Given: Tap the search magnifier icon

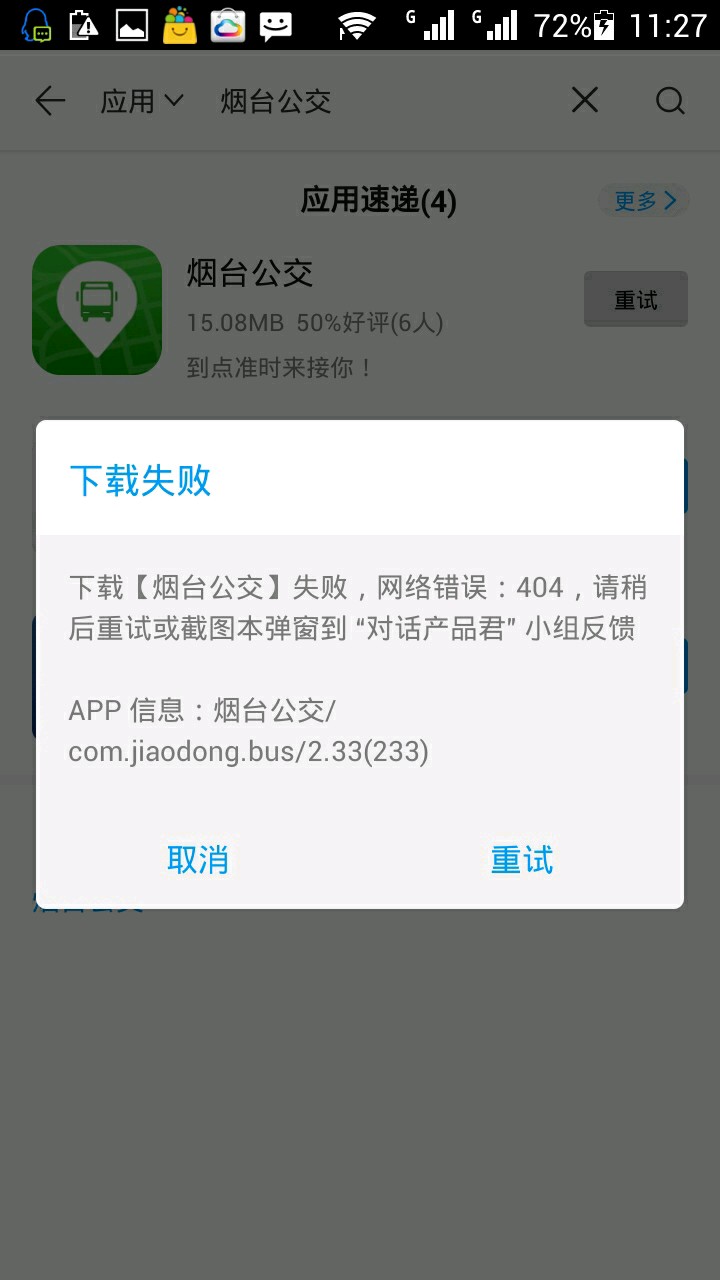Looking at the screenshot, I should pyautogui.click(x=670, y=101).
